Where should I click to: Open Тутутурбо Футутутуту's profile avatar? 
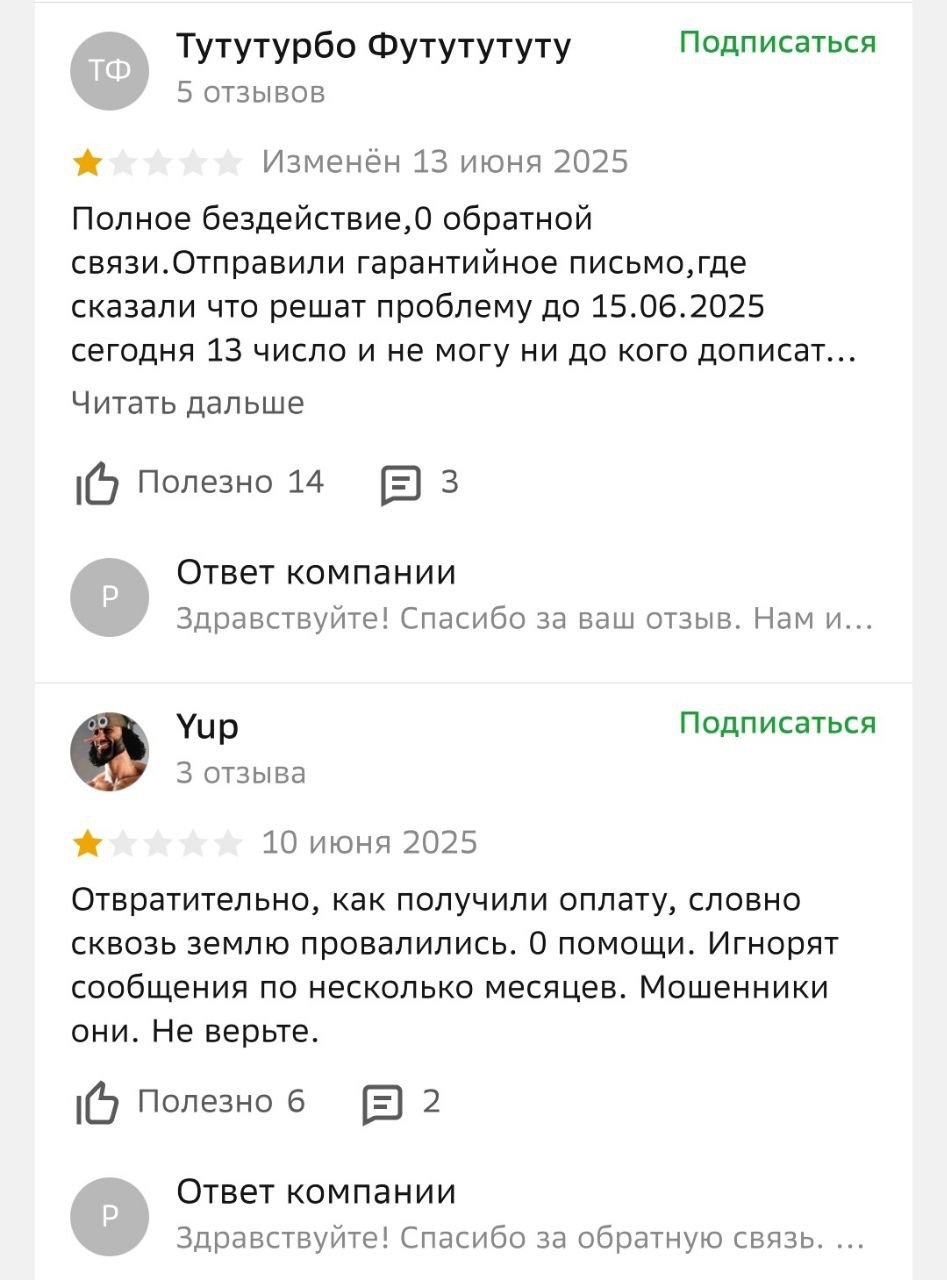click(110, 70)
